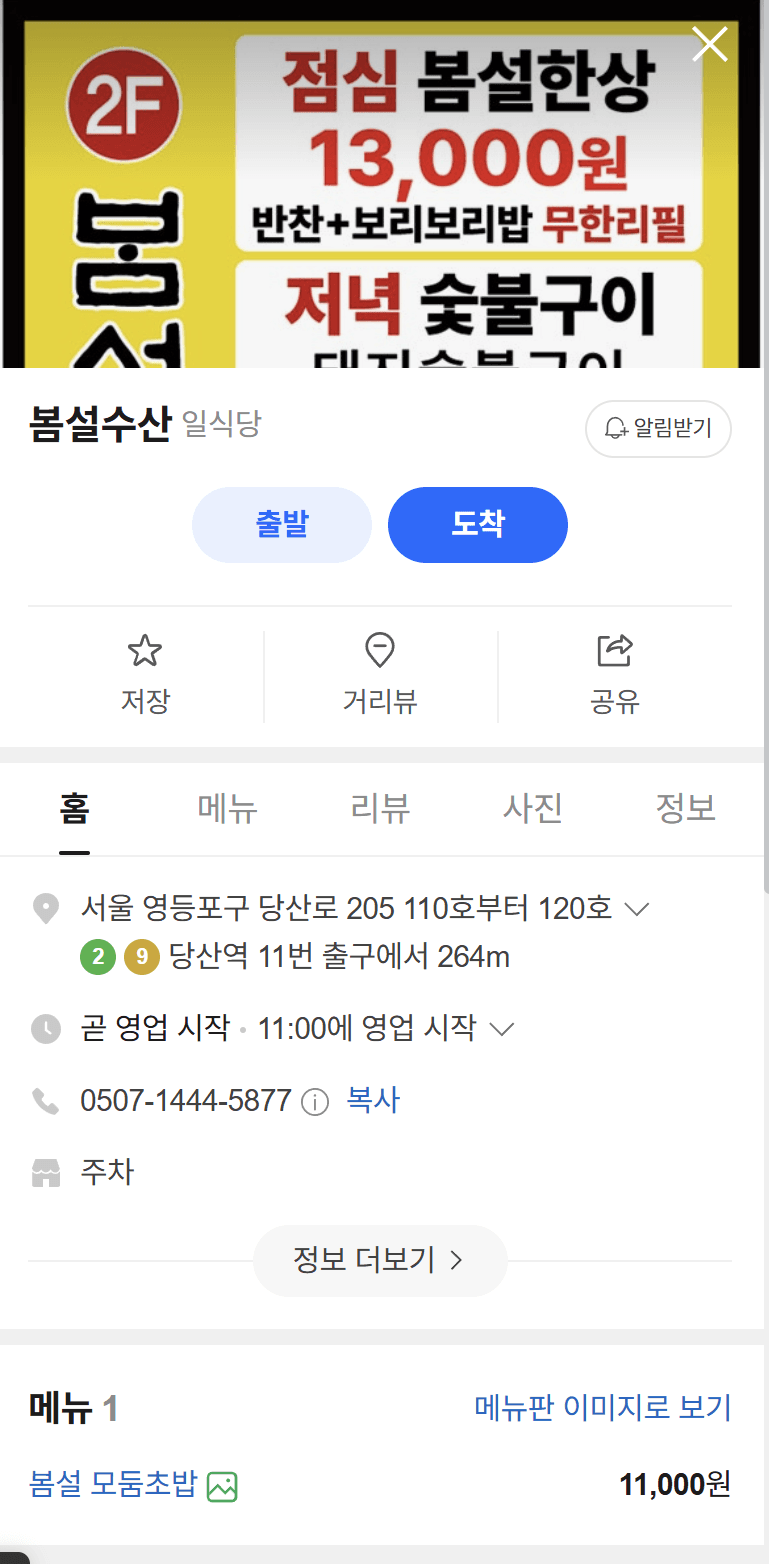Click the parking icon beside 주차
This screenshot has height=1564, width=769.
click(x=46, y=1172)
